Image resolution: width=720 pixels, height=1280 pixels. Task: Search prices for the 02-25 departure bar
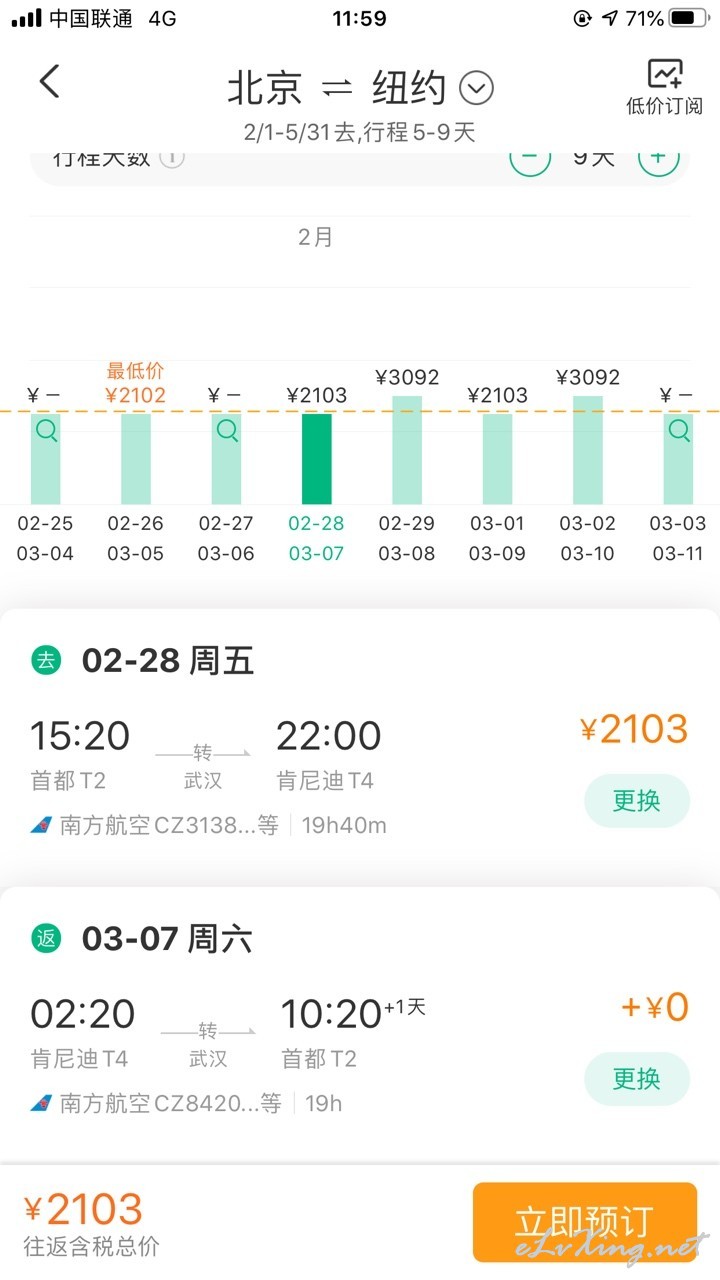[46, 458]
